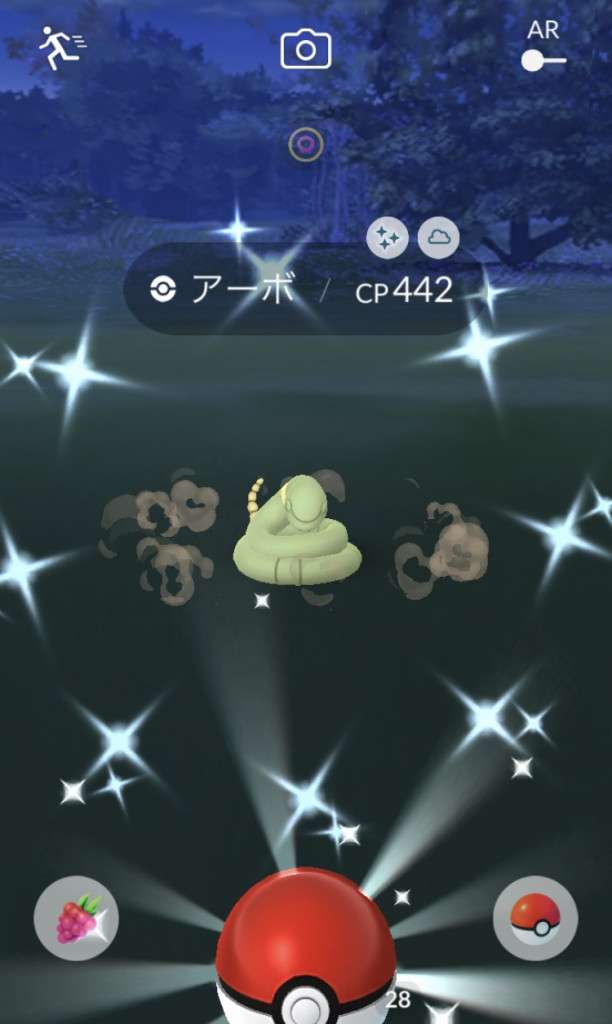Open the Poké Ball selection button
The image size is (612, 1024).
pos(535,918)
